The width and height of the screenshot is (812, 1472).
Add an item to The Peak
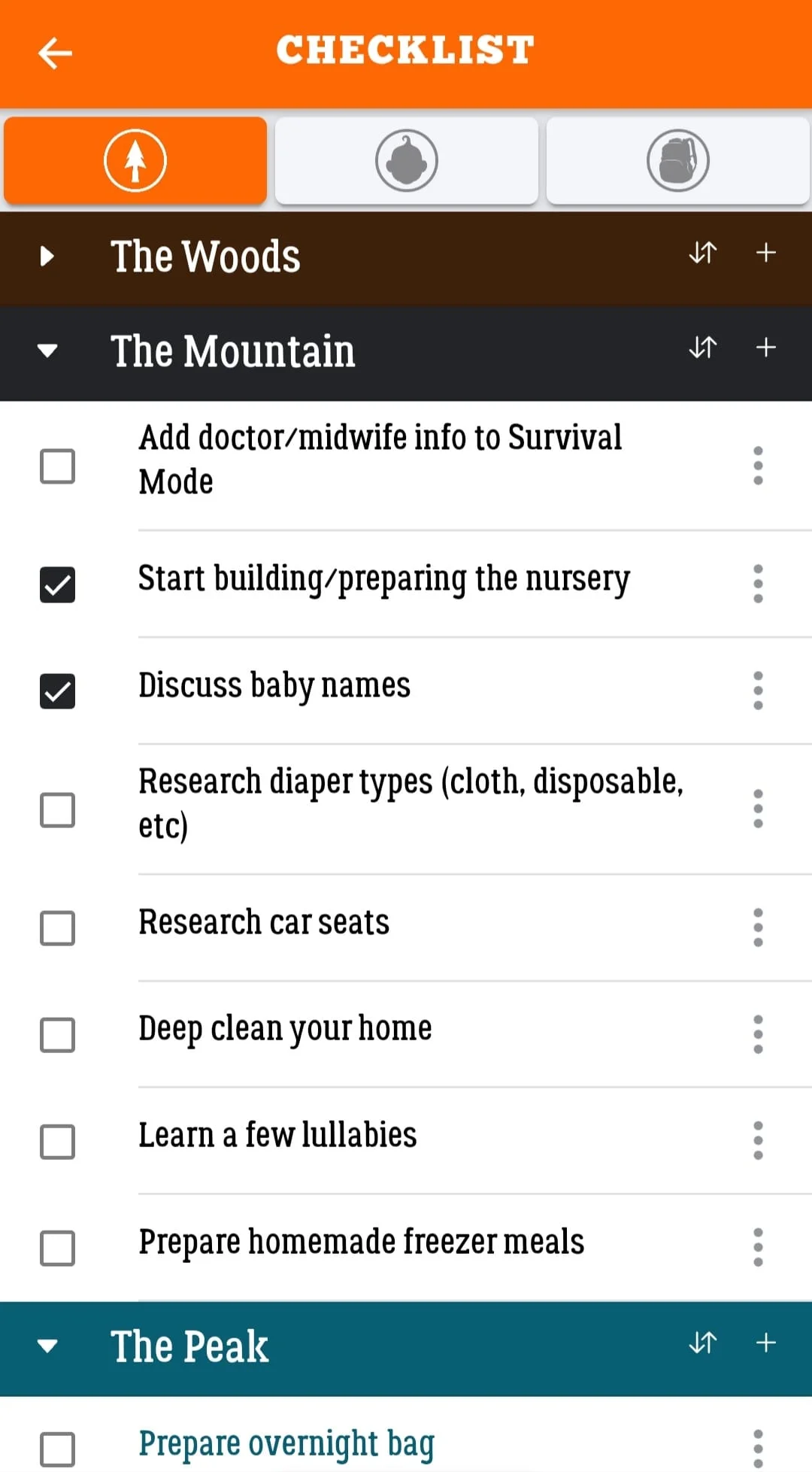pyautogui.click(x=765, y=1343)
